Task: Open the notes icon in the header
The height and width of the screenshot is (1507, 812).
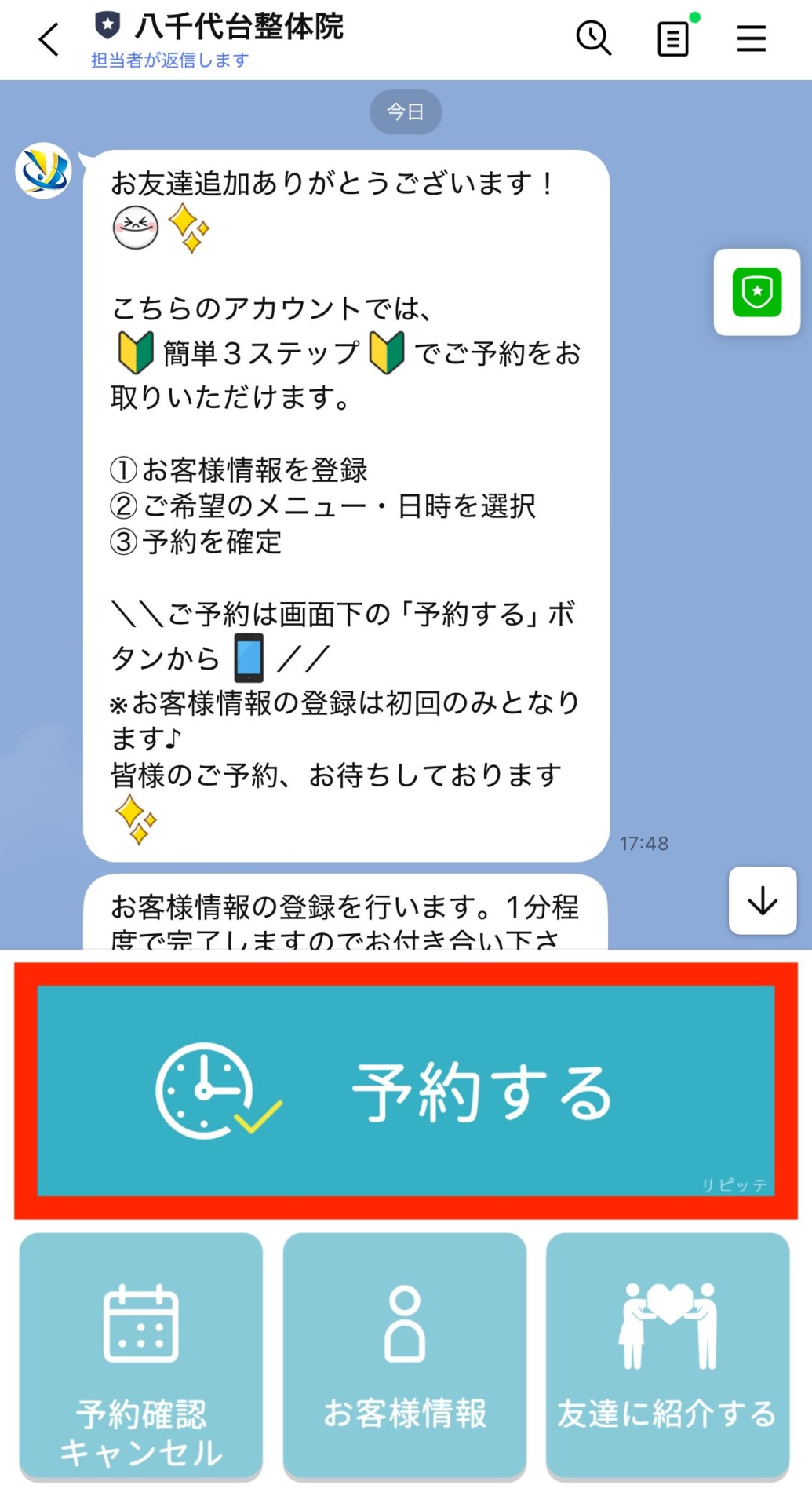Action: tap(672, 38)
